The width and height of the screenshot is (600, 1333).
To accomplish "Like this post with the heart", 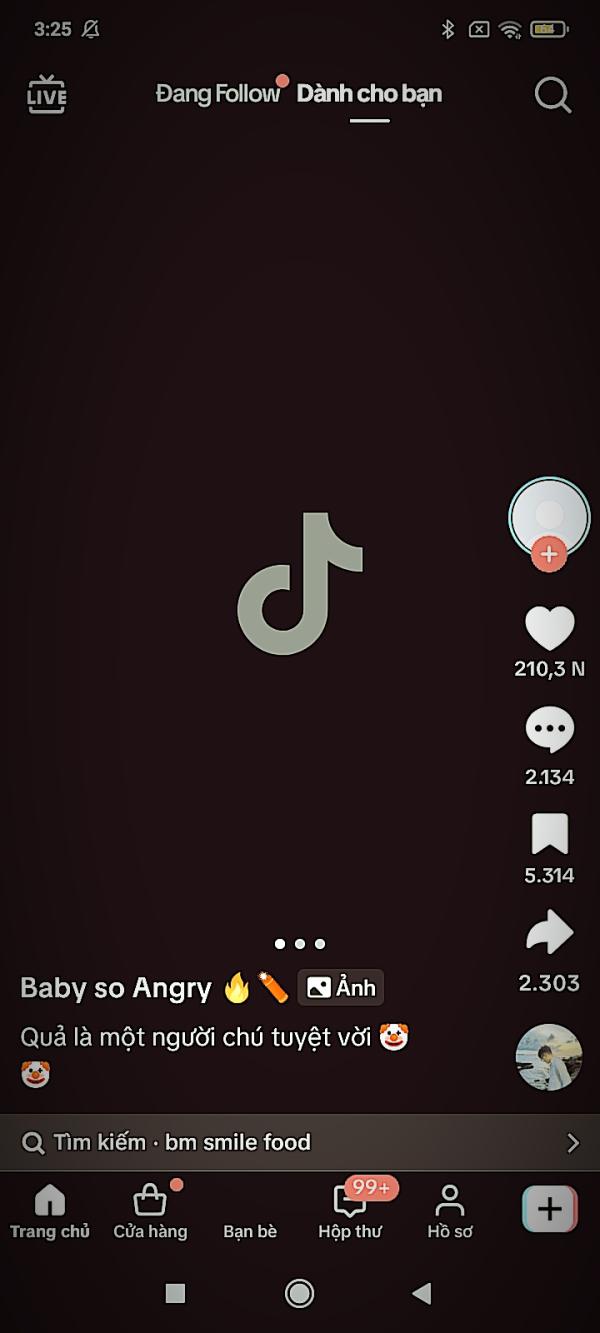I will coord(549,629).
